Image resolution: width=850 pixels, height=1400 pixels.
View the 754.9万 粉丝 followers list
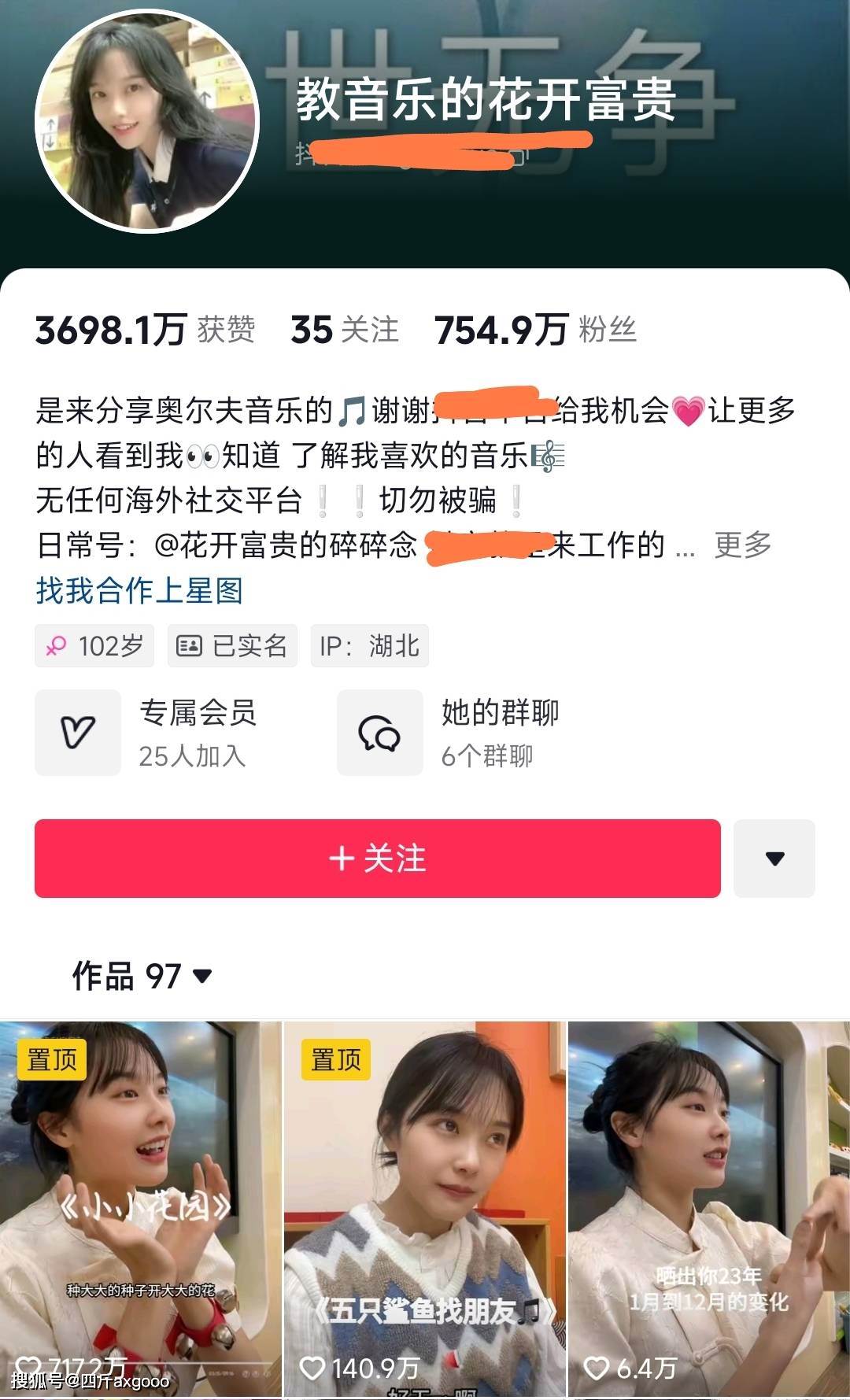[x=535, y=330]
